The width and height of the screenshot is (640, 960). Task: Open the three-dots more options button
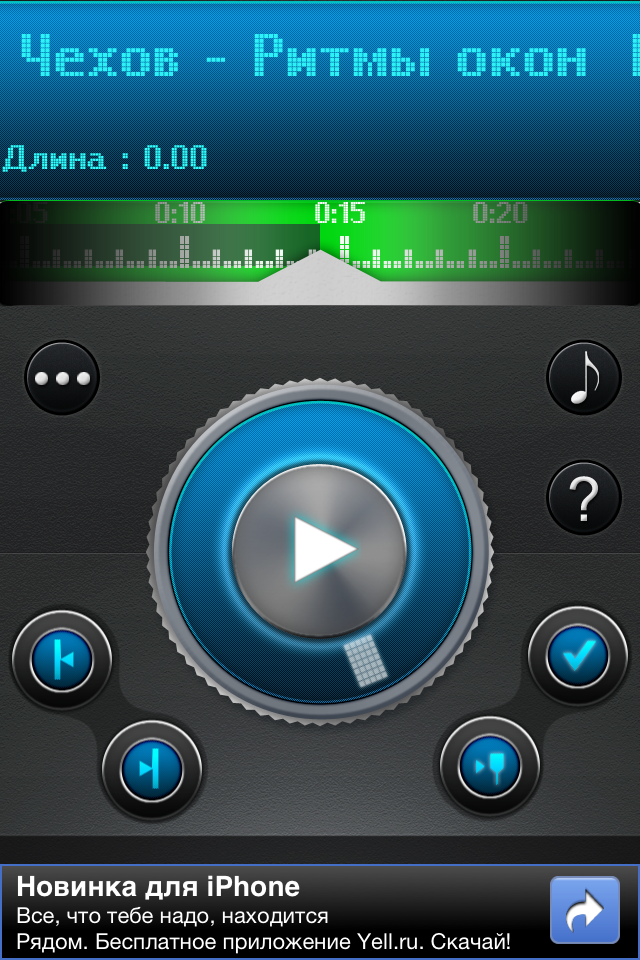click(62, 379)
